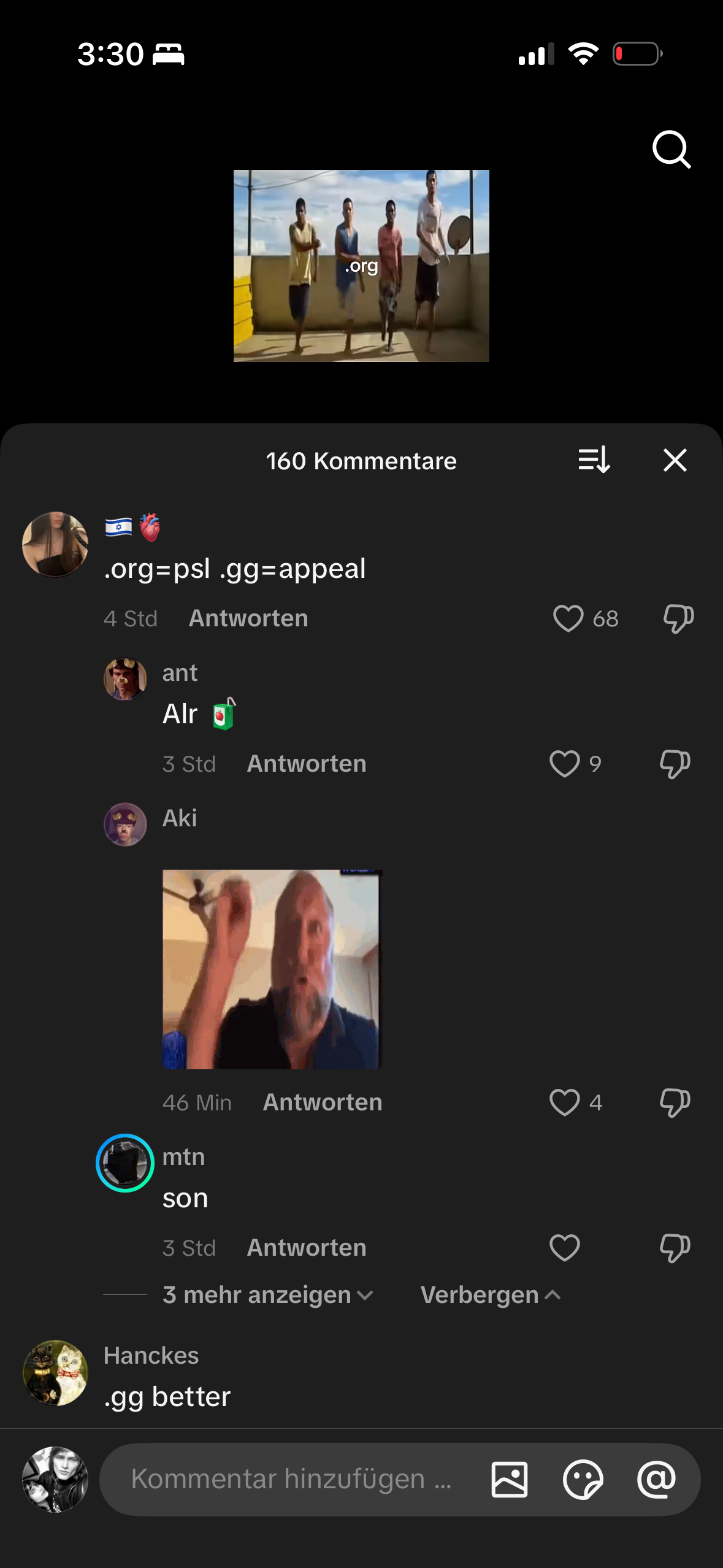Expand '3 mehr anzeigen' replies
This screenshot has height=1568, width=723.
[x=267, y=1295]
